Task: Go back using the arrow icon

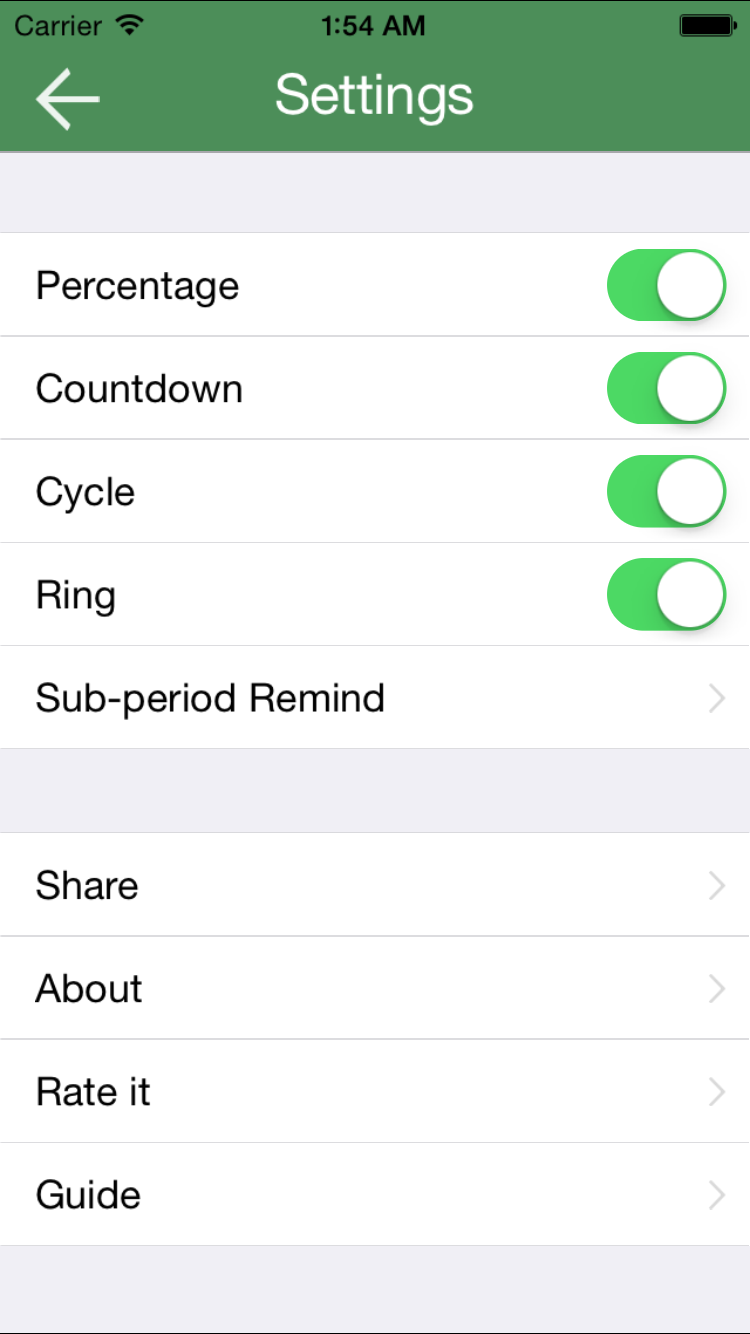Action: tap(68, 98)
